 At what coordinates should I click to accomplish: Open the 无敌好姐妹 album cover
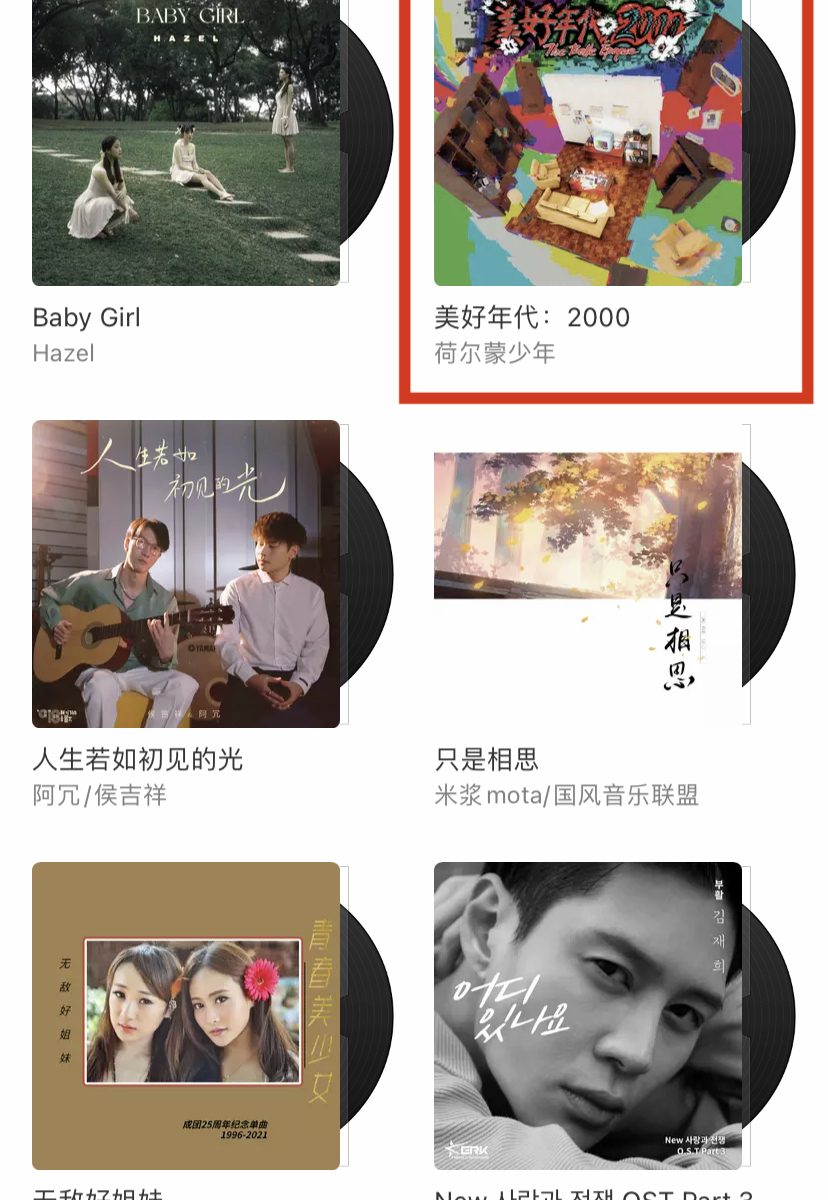186,1016
